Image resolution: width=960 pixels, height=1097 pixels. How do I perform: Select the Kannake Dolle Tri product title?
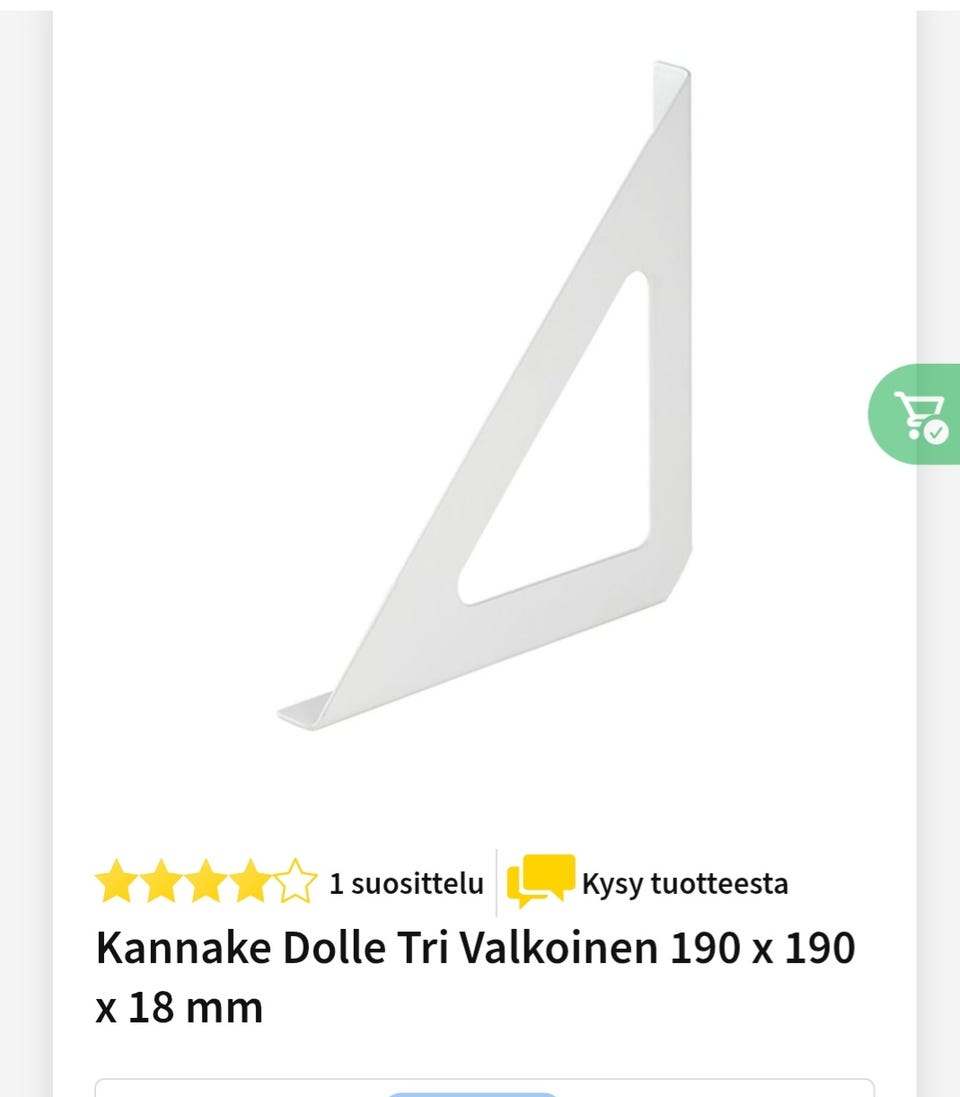pyautogui.click(x=477, y=975)
